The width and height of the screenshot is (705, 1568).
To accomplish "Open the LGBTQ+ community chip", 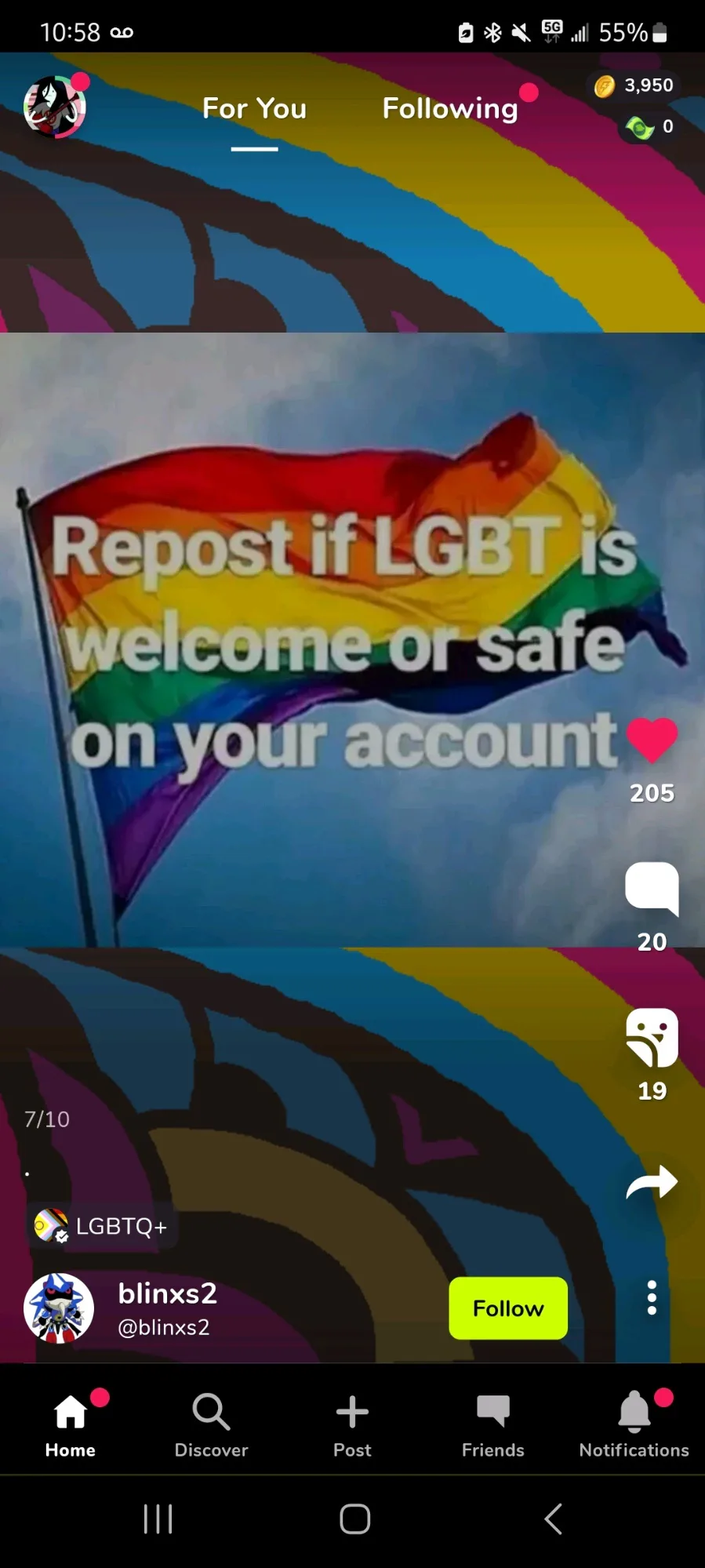I will coord(102,1226).
